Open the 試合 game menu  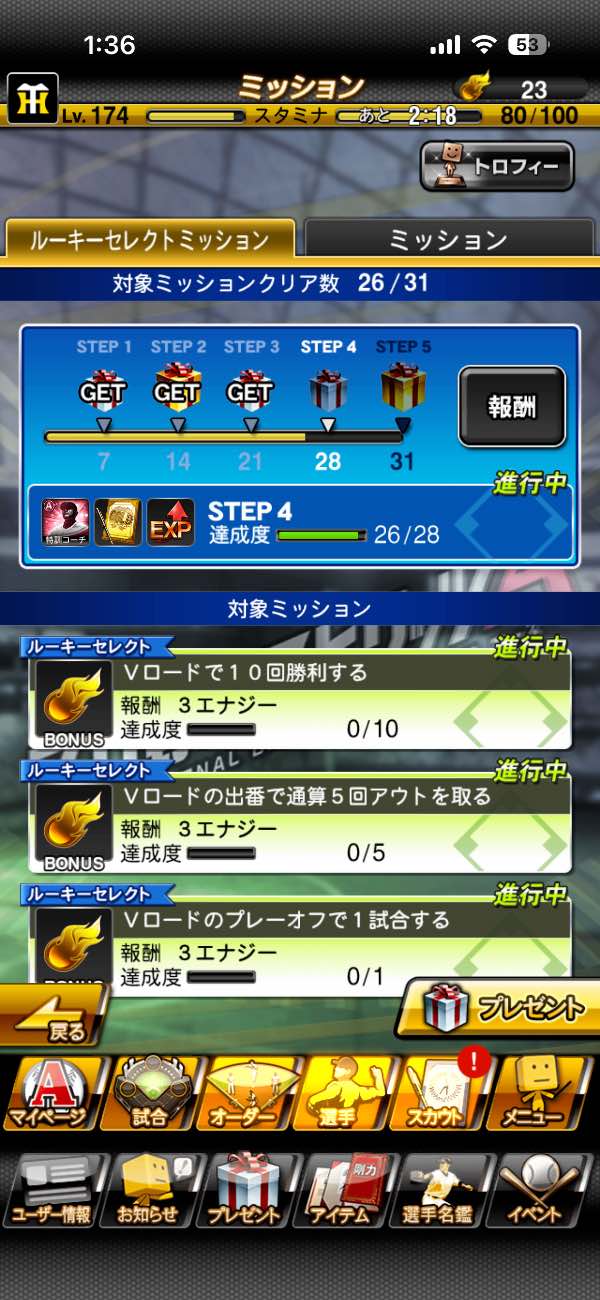149,1093
